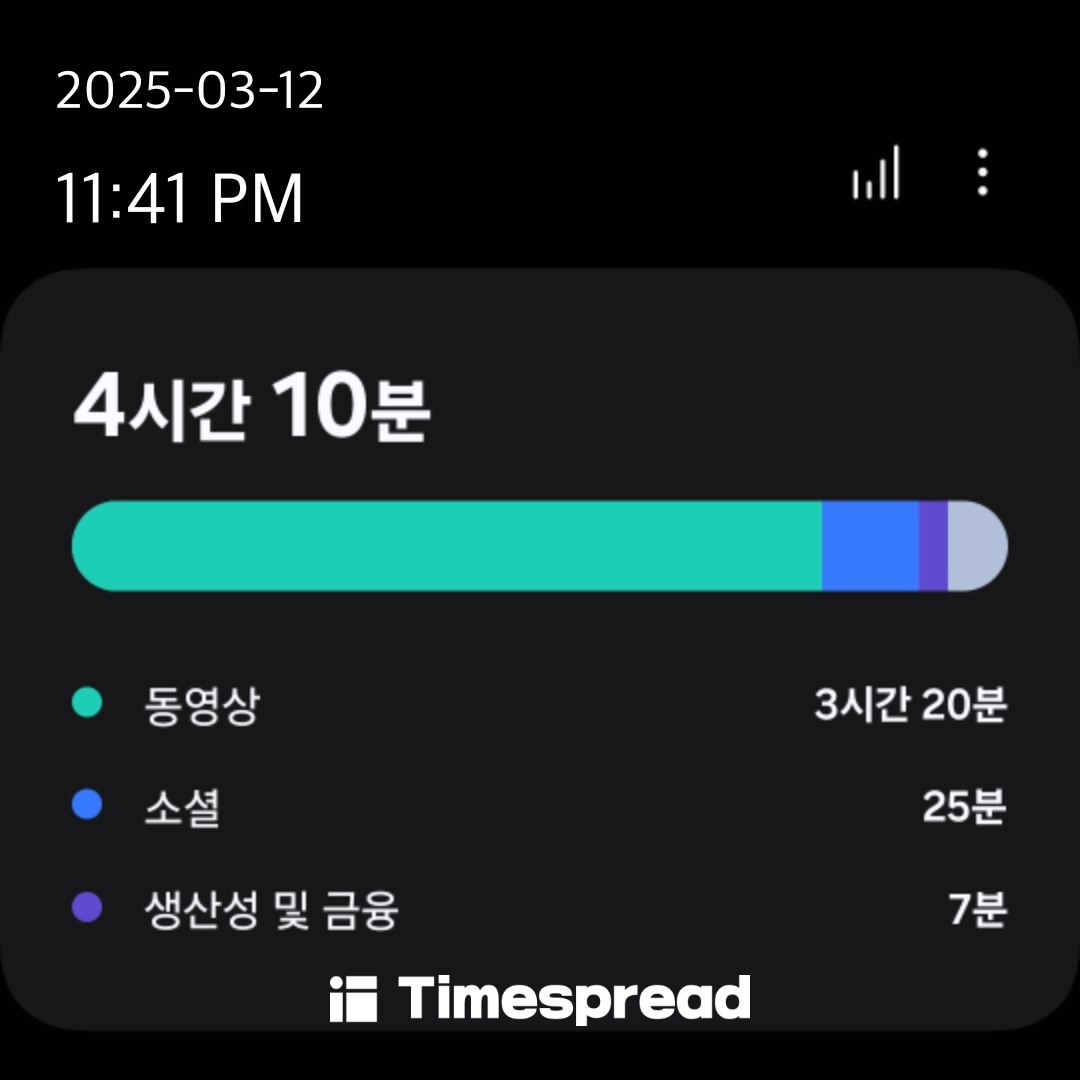This screenshot has height=1080, width=1080.
Task: Open the usage statistics chart icon
Action: click(x=876, y=174)
